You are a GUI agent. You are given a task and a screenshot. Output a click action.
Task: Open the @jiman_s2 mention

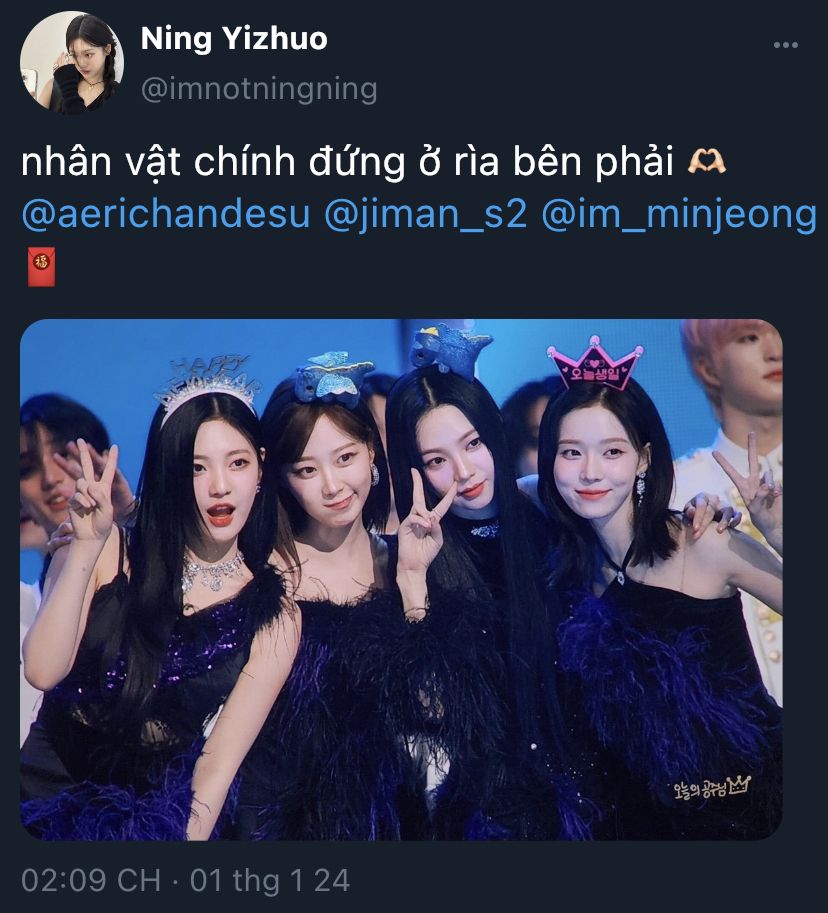click(x=428, y=215)
